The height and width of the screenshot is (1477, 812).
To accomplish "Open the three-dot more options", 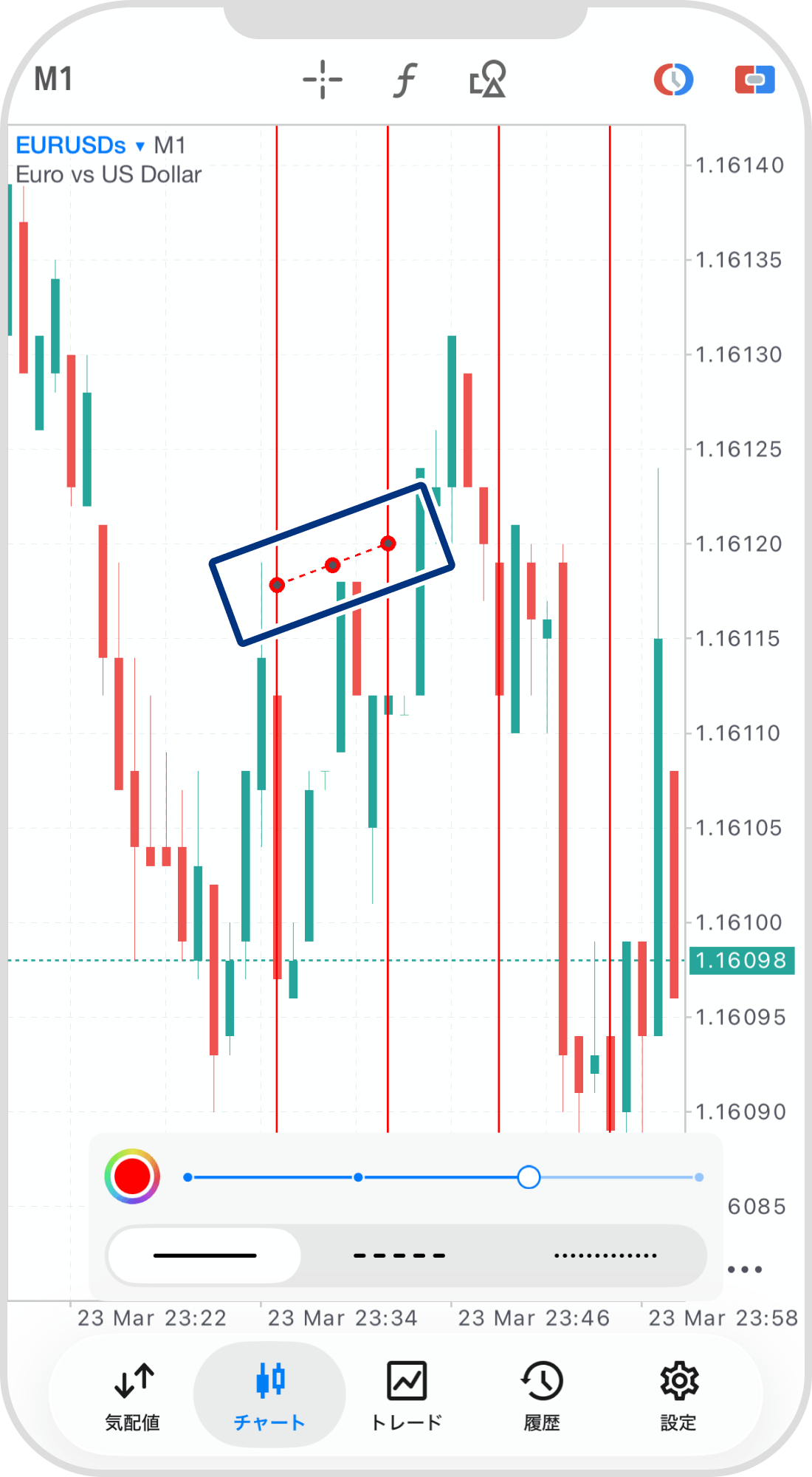I will coord(744,1269).
